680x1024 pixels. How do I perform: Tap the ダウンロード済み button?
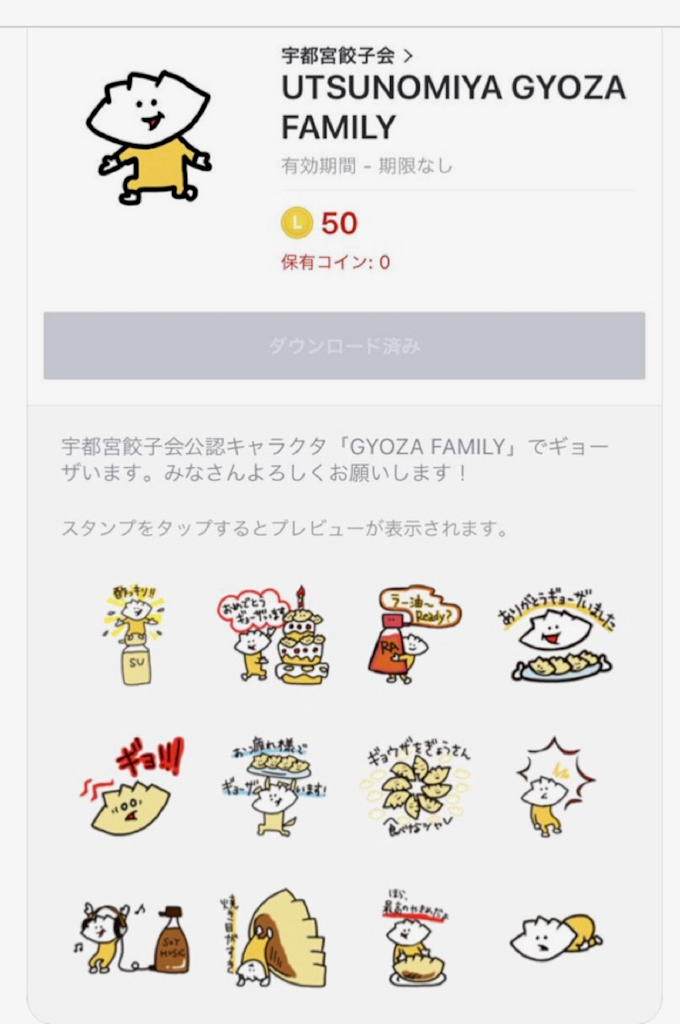pyautogui.click(x=344, y=346)
